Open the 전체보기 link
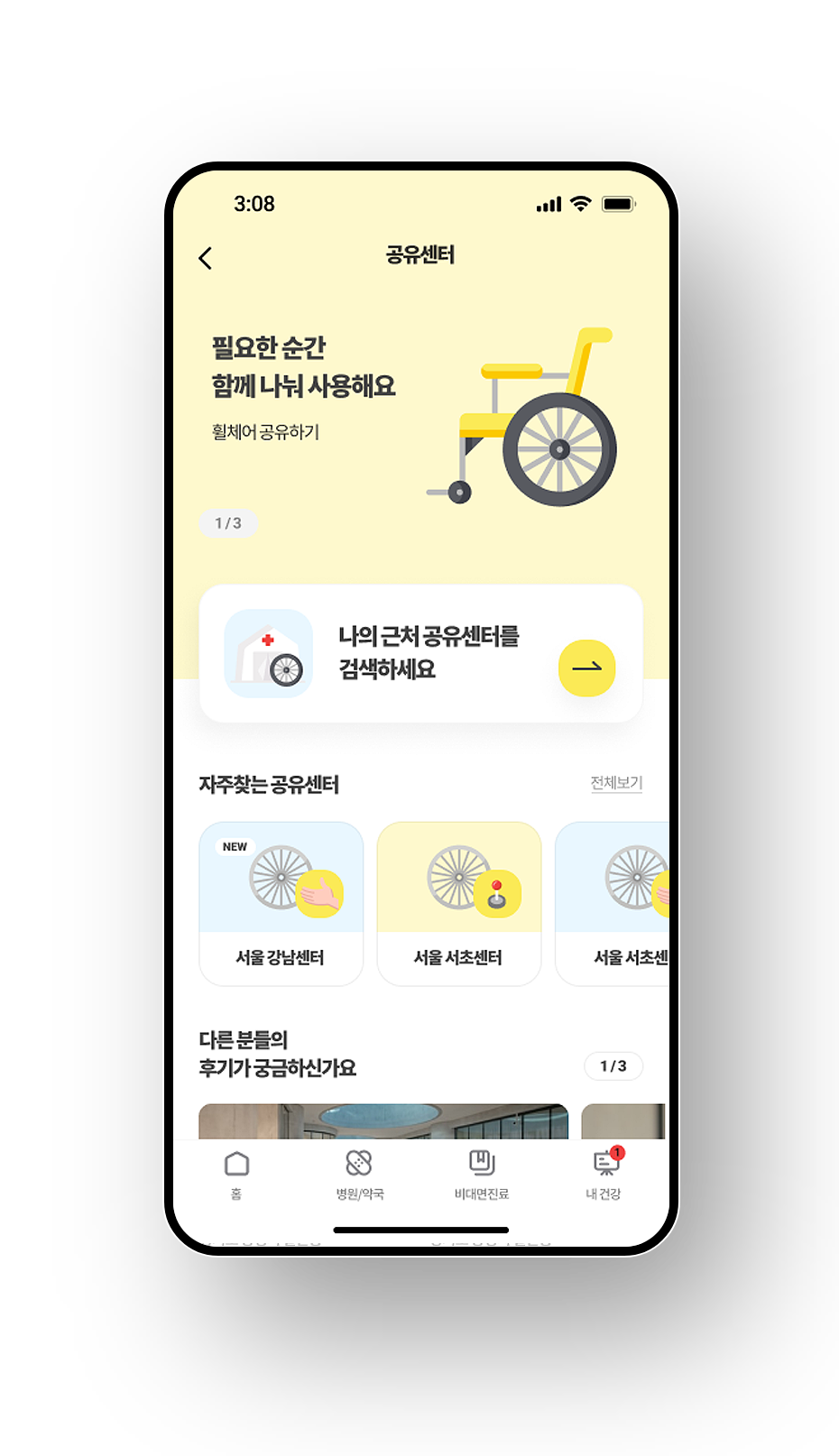Screen dimensions: 839x1456 click(616, 782)
